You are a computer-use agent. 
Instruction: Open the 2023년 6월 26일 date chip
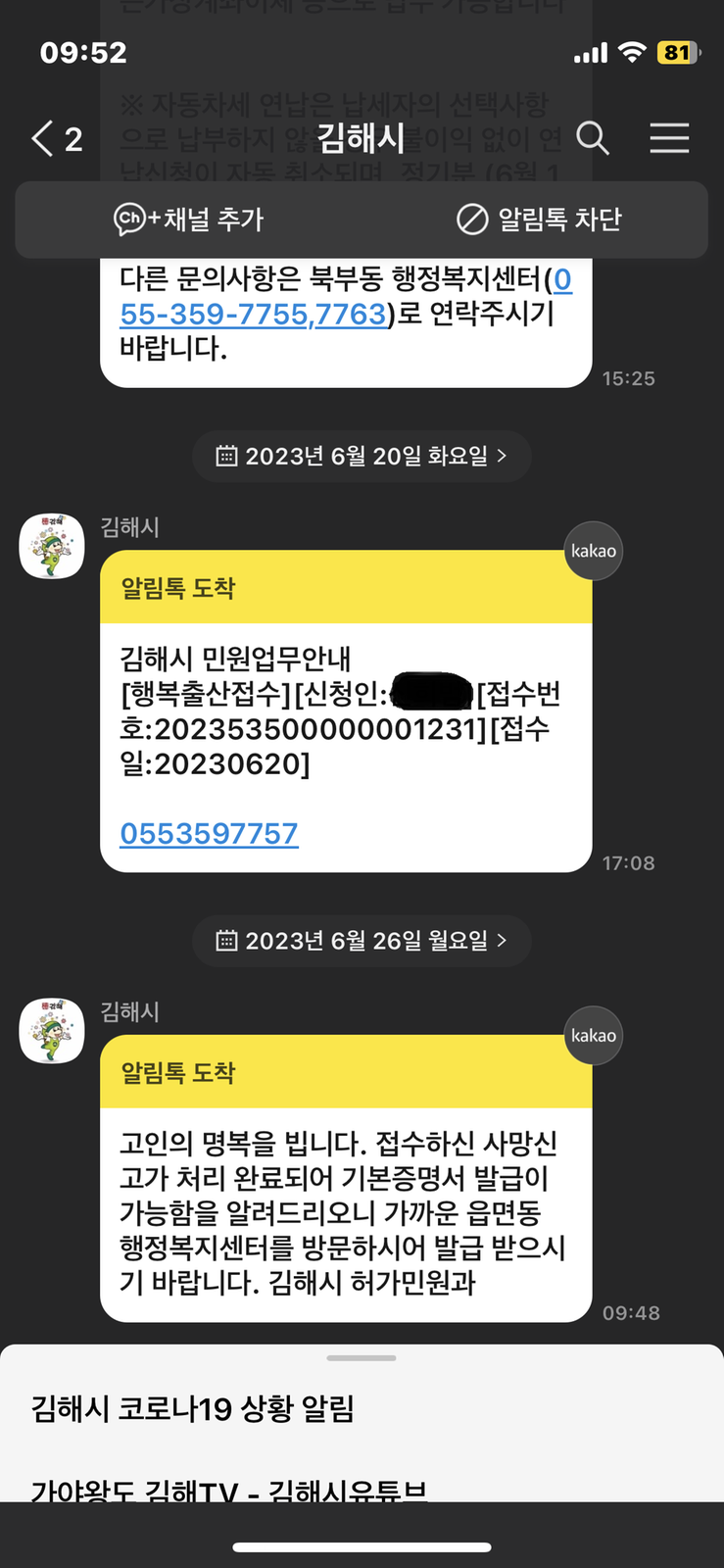(362, 941)
